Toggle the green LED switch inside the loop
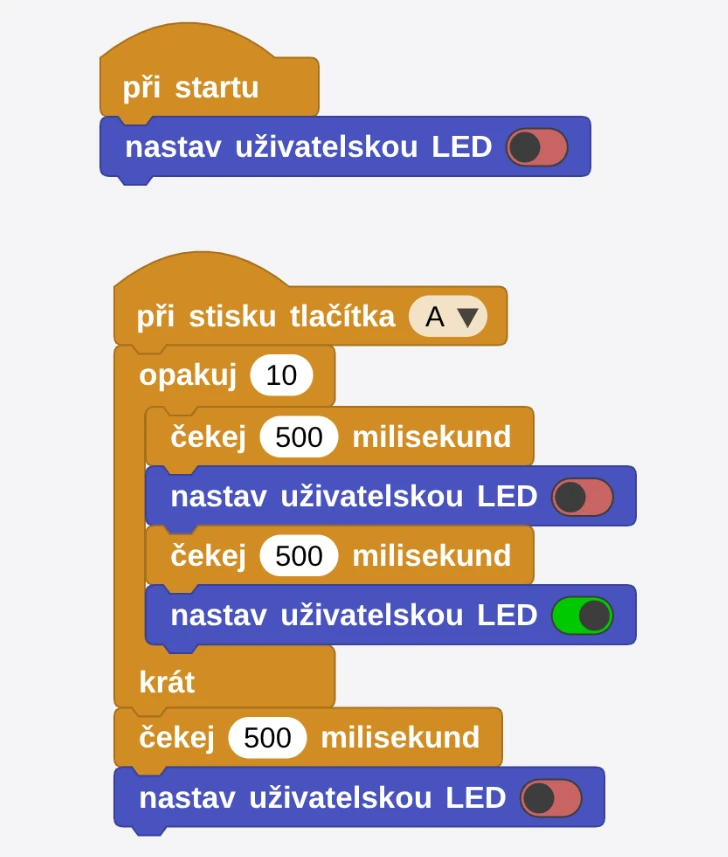Viewport: 728px width, 857px height. (x=582, y=615)
